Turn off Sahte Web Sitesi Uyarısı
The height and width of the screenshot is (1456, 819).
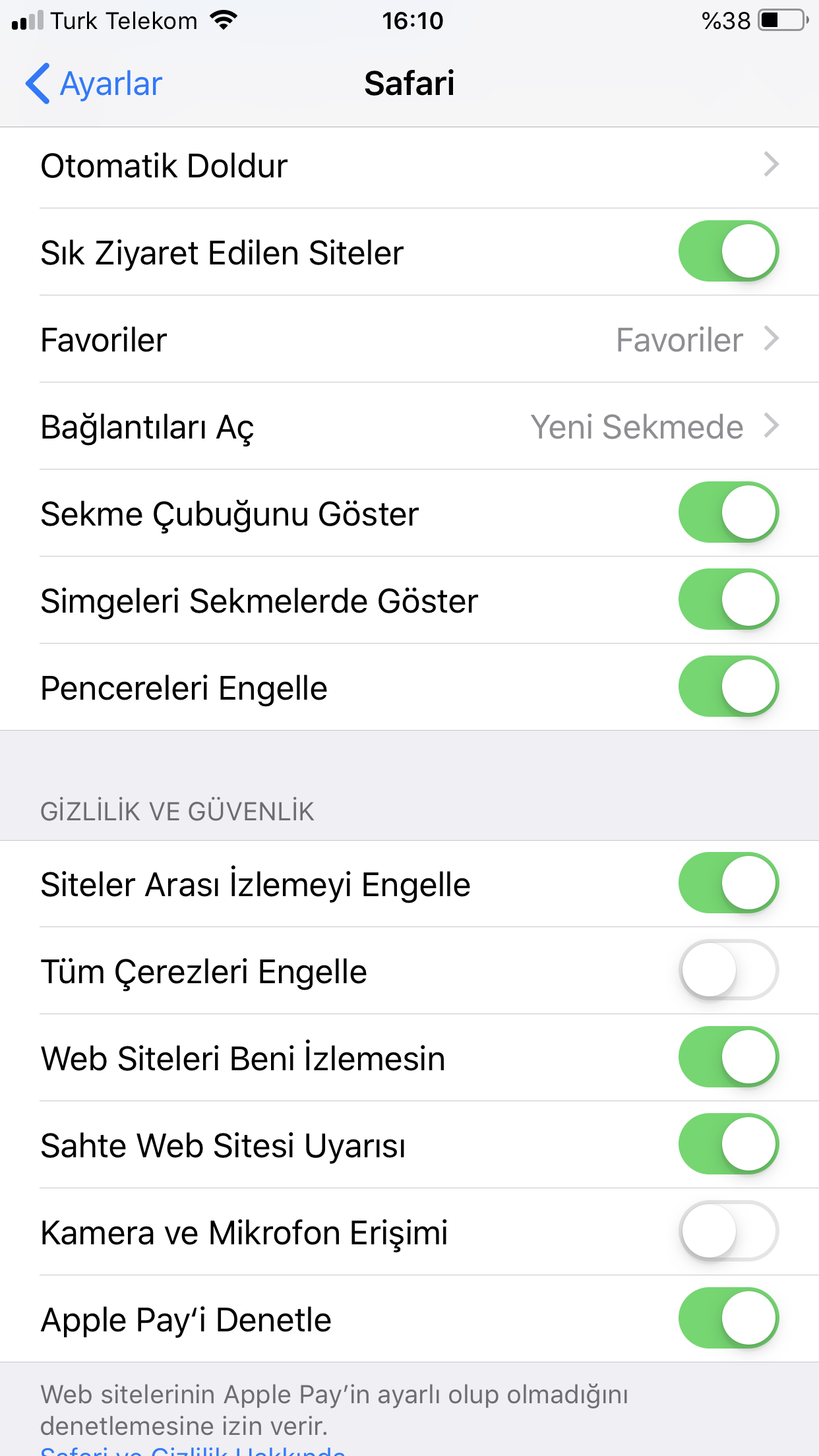[x=729, y=1144]
